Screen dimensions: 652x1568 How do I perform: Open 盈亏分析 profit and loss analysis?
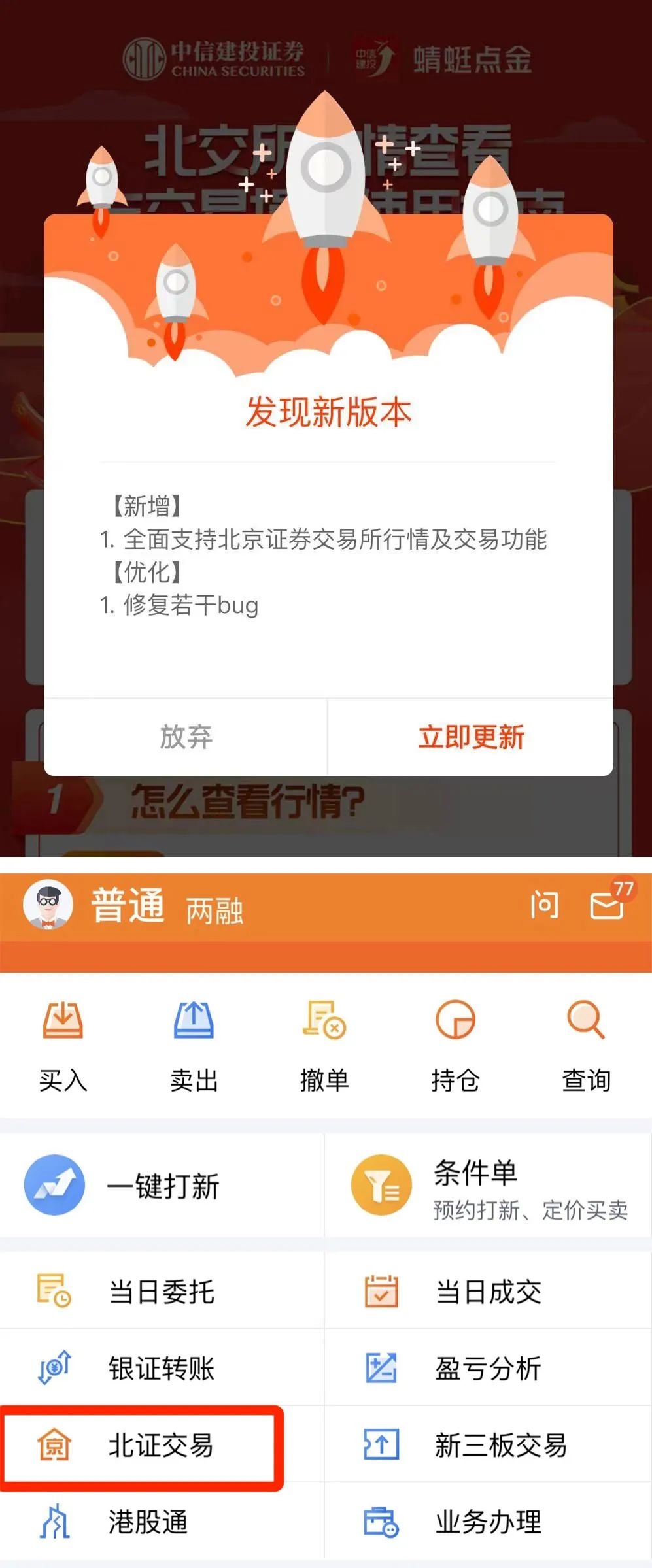[488, 1369]
